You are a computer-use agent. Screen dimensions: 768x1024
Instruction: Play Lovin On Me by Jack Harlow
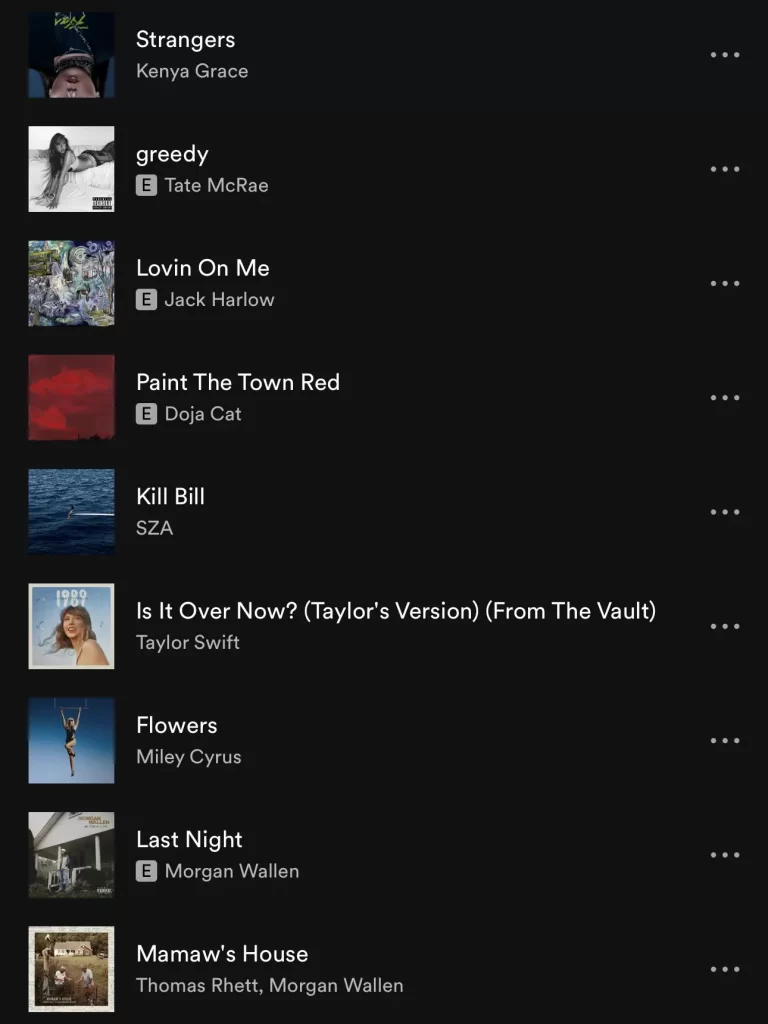(x=203, y=268)
